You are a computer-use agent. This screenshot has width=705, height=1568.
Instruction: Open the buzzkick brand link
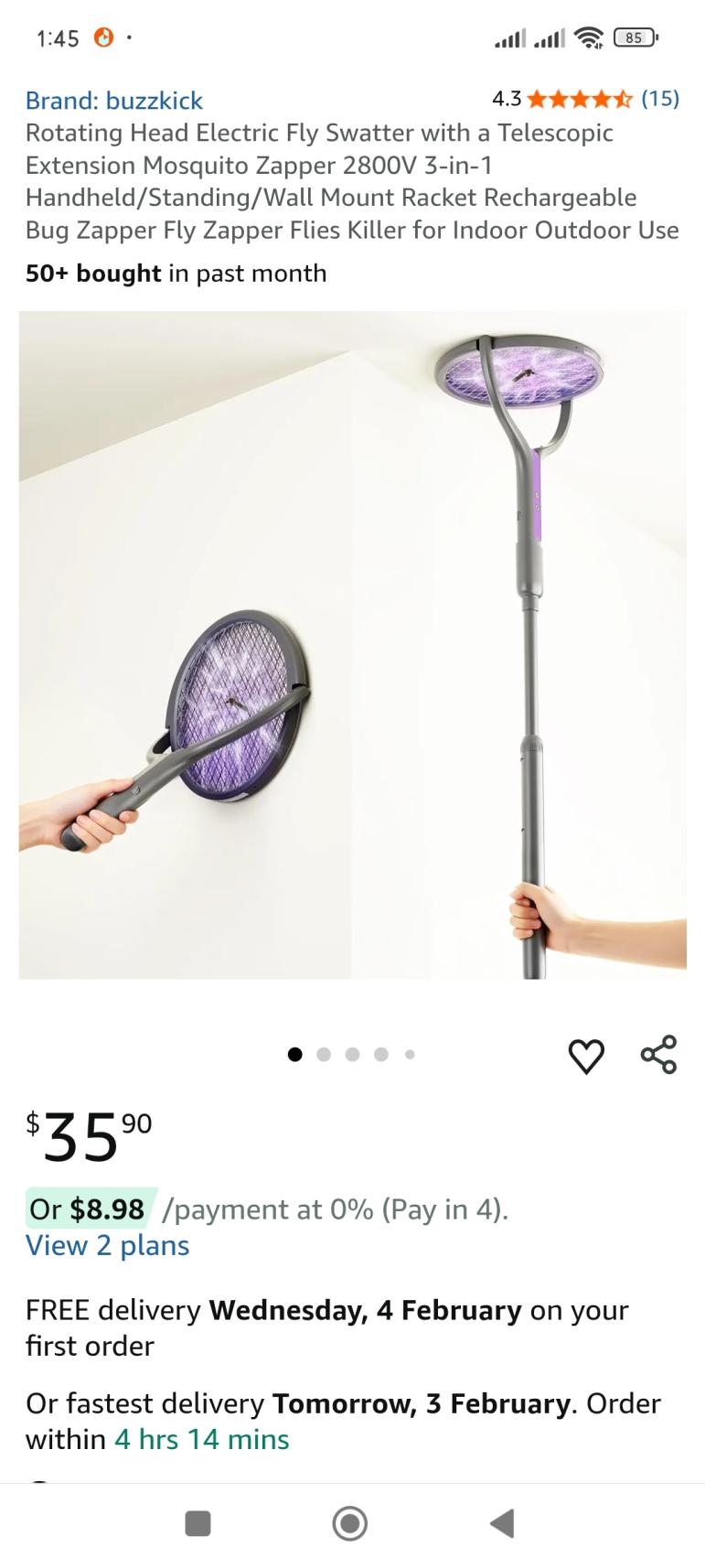pos(114,100)
